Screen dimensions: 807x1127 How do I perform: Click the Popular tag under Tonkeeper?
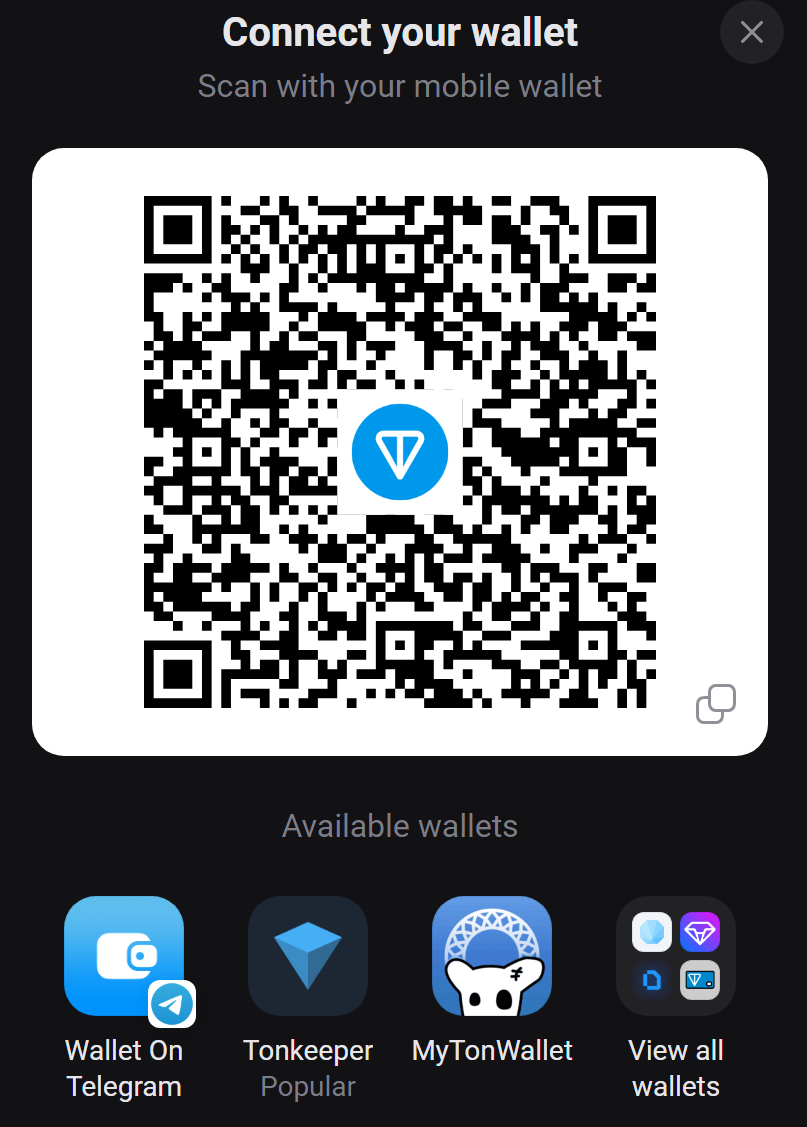307,1085
